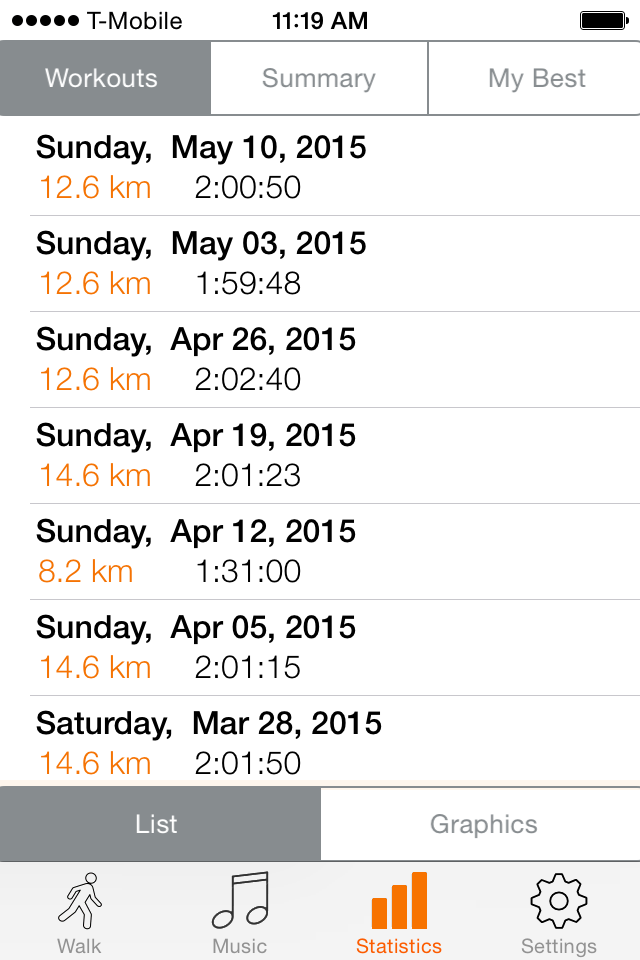This screenshot has height=960, width=640.
Task: Open the 8.2 km Apr 12 workout
Action: click(x=320, y=551)
